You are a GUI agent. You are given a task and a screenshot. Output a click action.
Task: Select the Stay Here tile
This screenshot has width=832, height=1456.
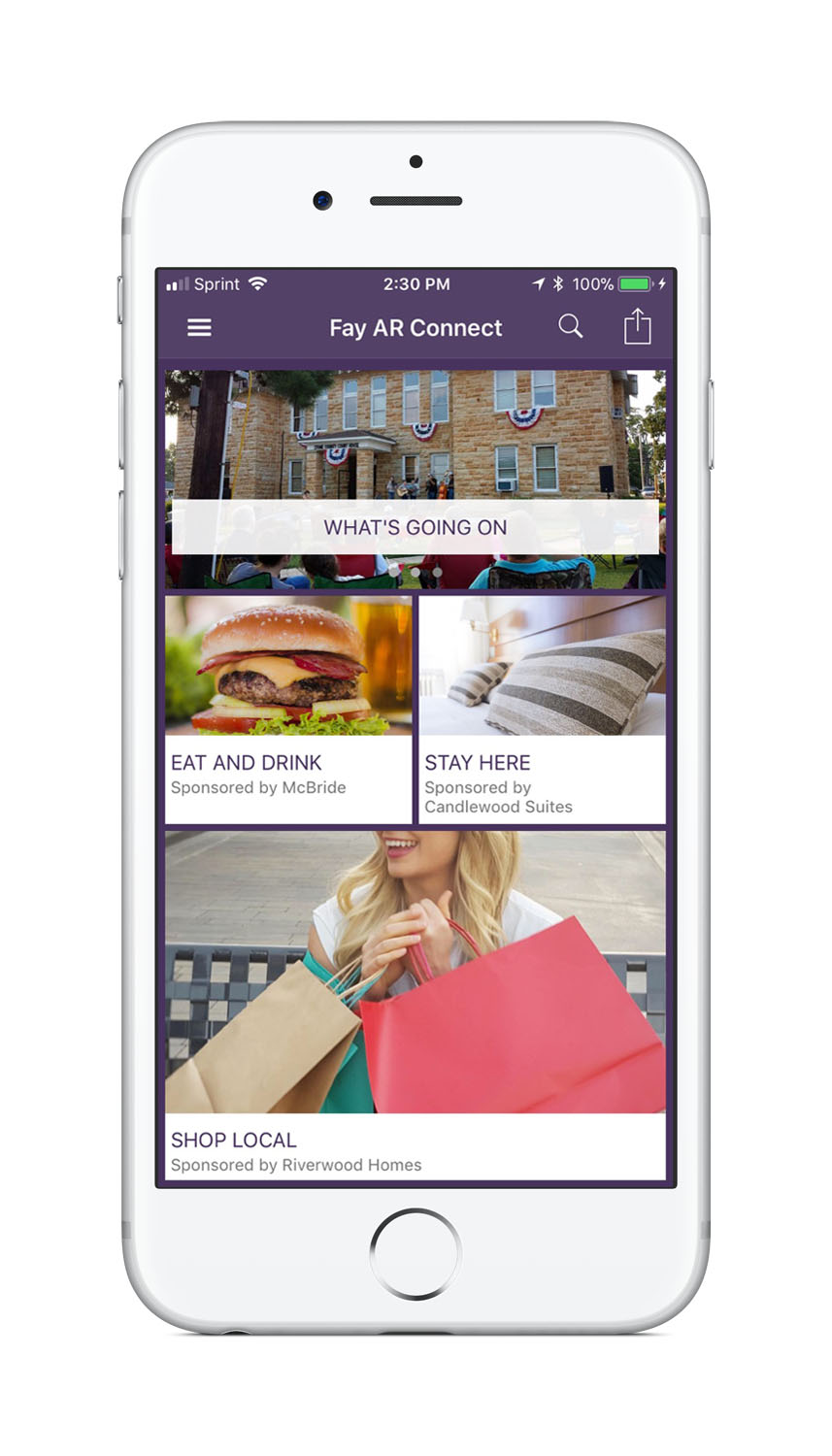click(x=542, y=710)
